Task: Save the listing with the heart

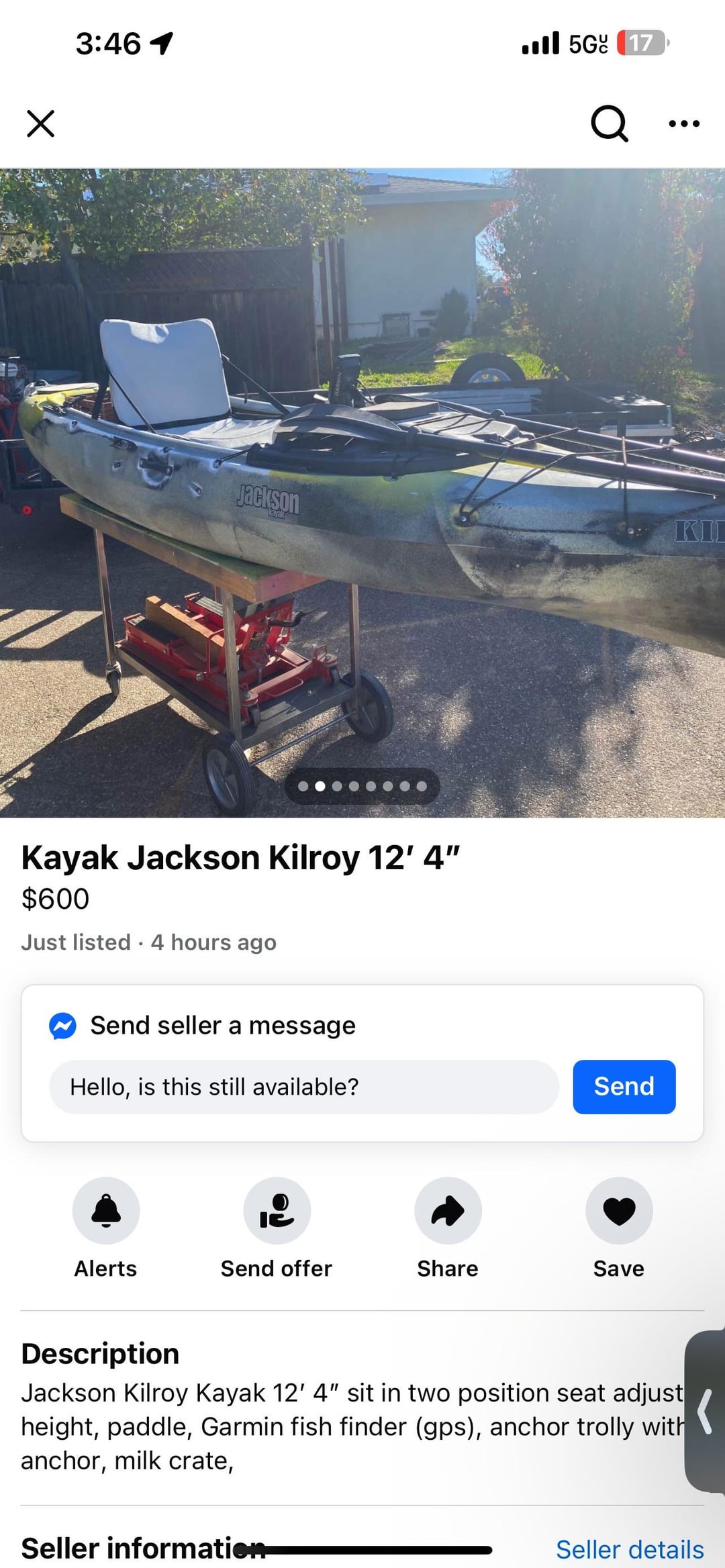Action: [619, 1211]
